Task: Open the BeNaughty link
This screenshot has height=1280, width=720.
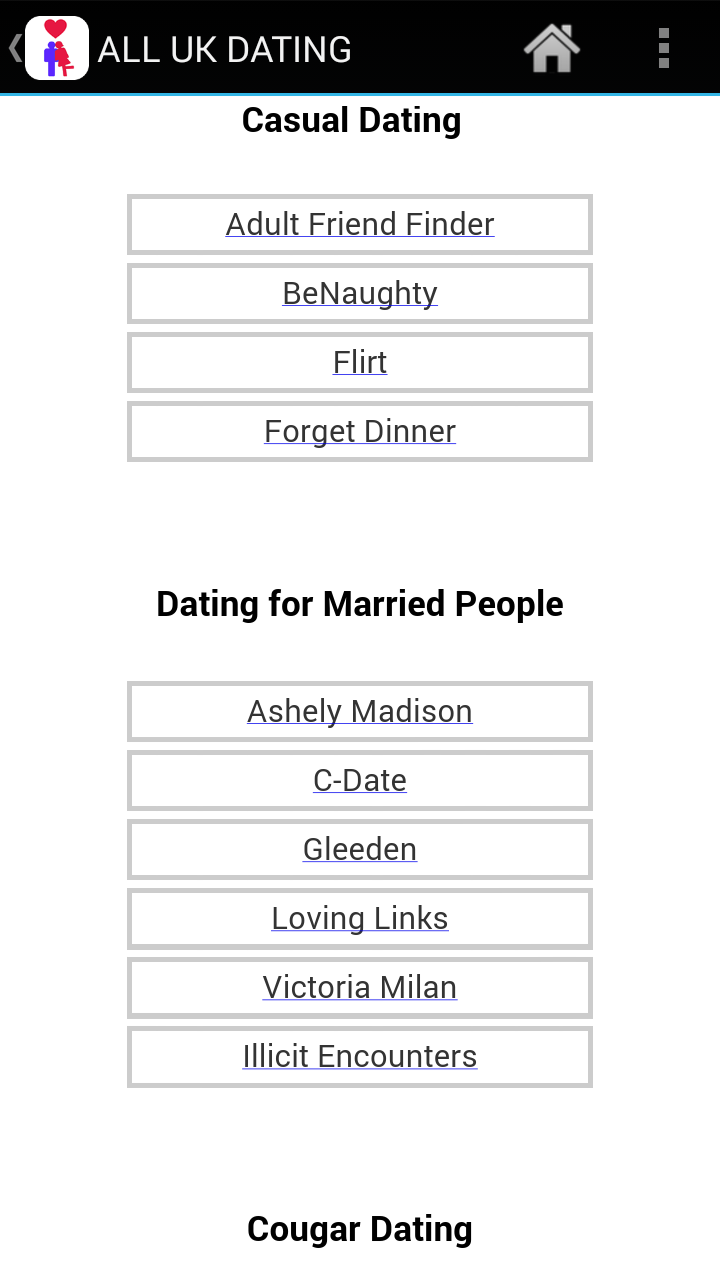Action: (x=360, y=293)
